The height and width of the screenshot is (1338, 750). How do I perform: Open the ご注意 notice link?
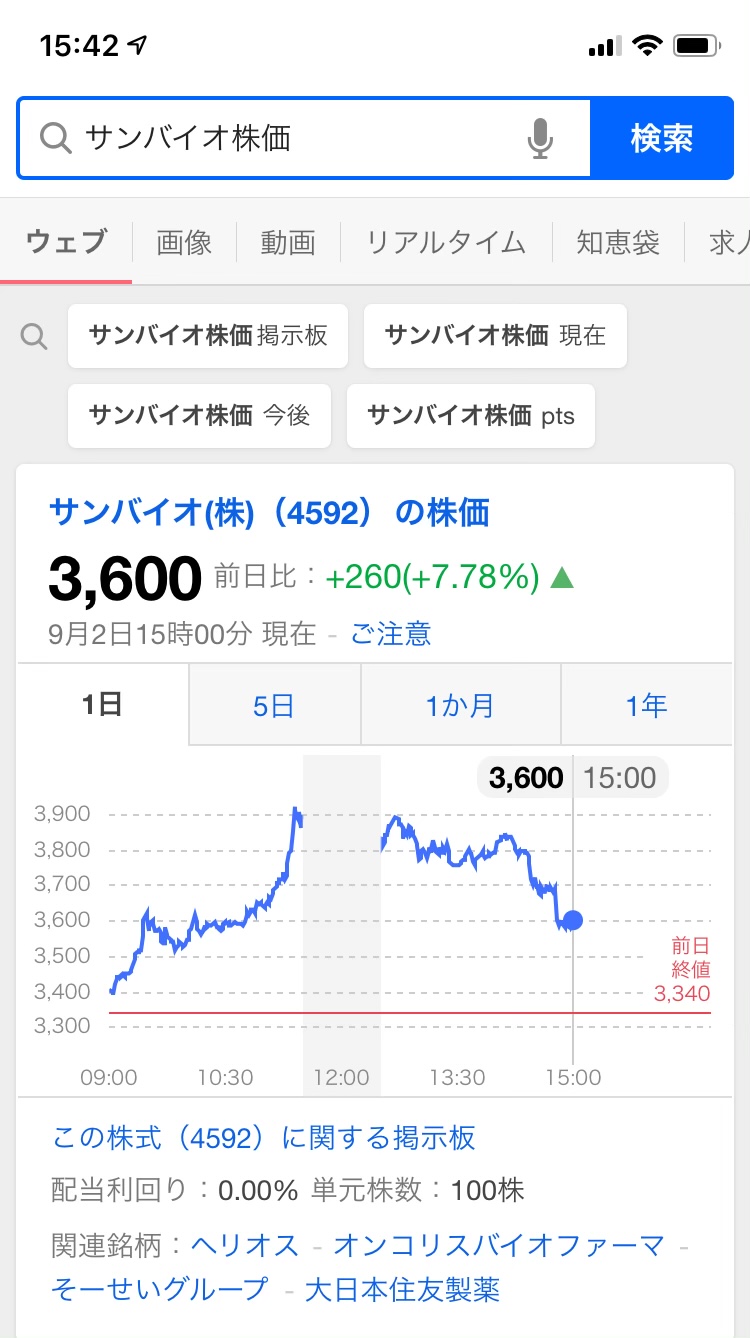pos(391,634)
